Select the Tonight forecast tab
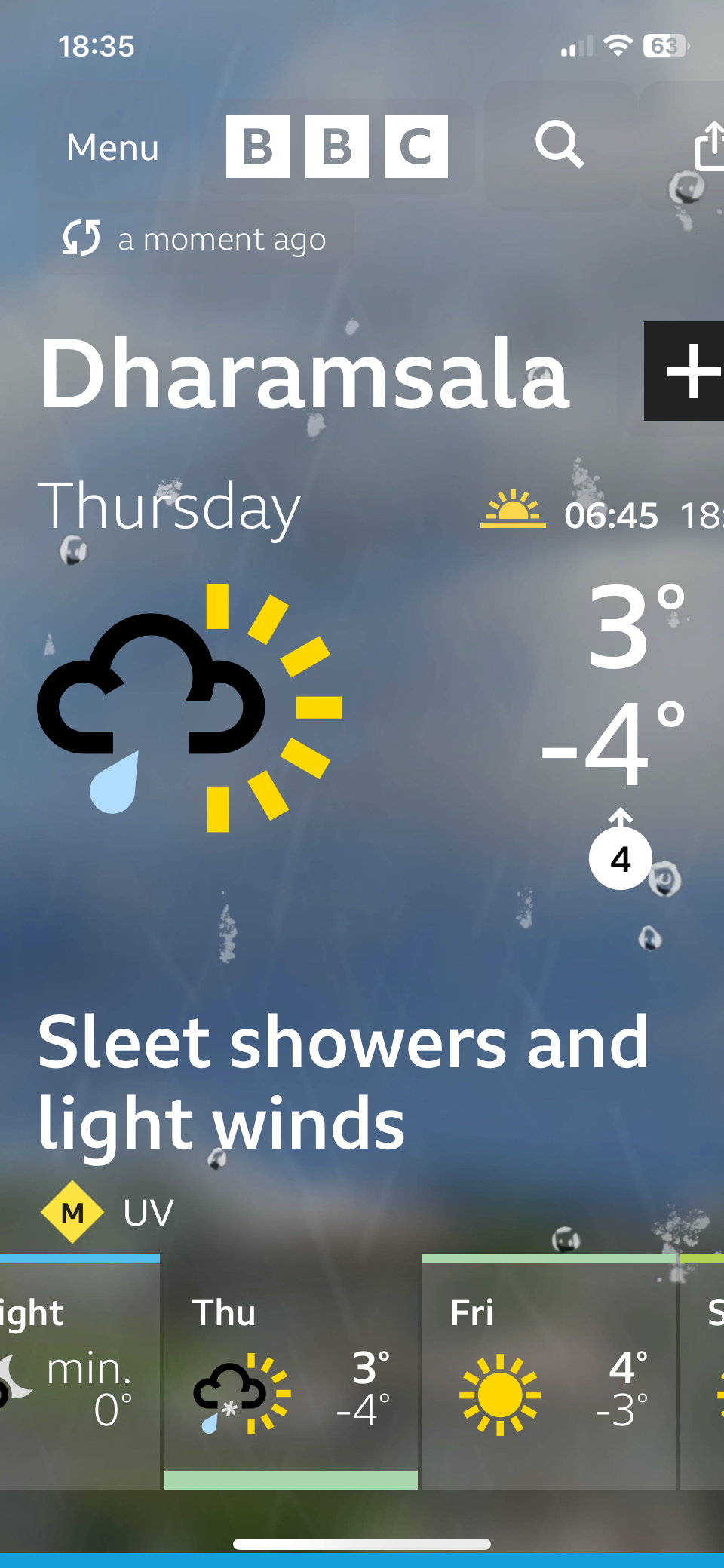Viewport: 724px width, 1568px height. (x=75, y=1373)
